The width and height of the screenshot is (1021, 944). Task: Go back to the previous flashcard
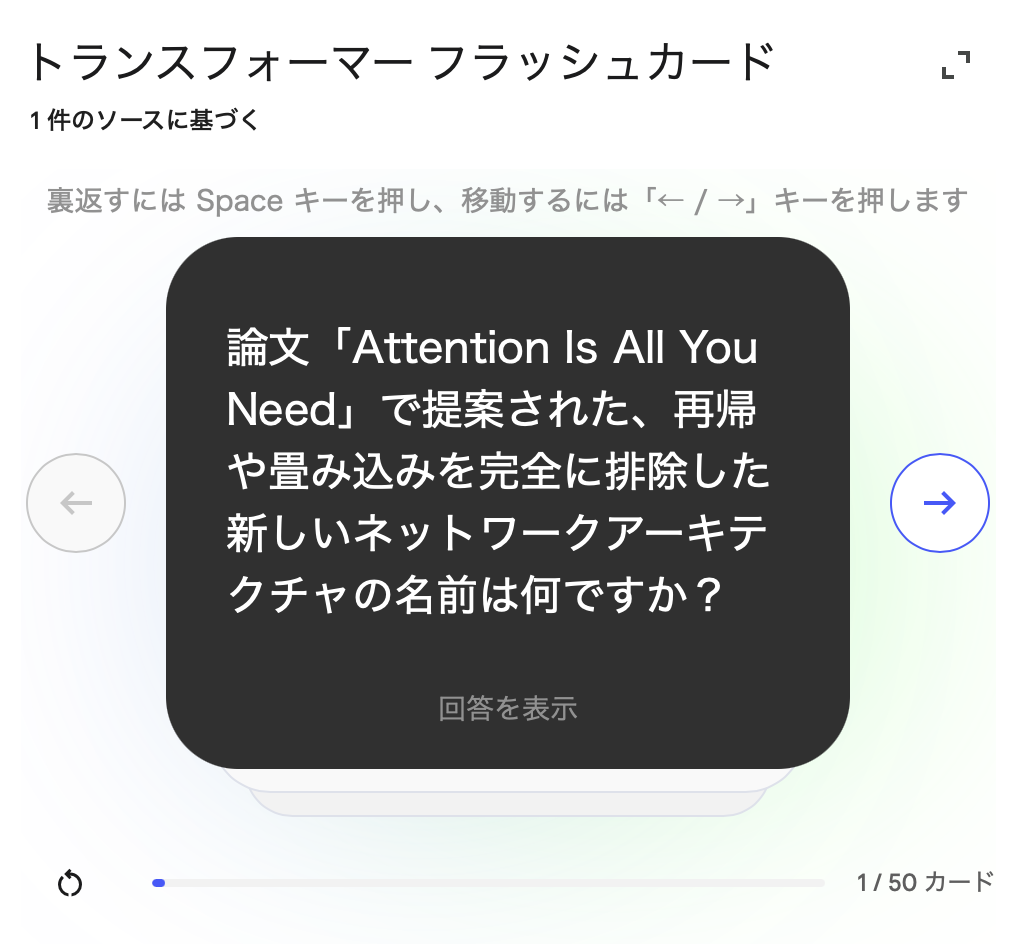coord(76,503)
